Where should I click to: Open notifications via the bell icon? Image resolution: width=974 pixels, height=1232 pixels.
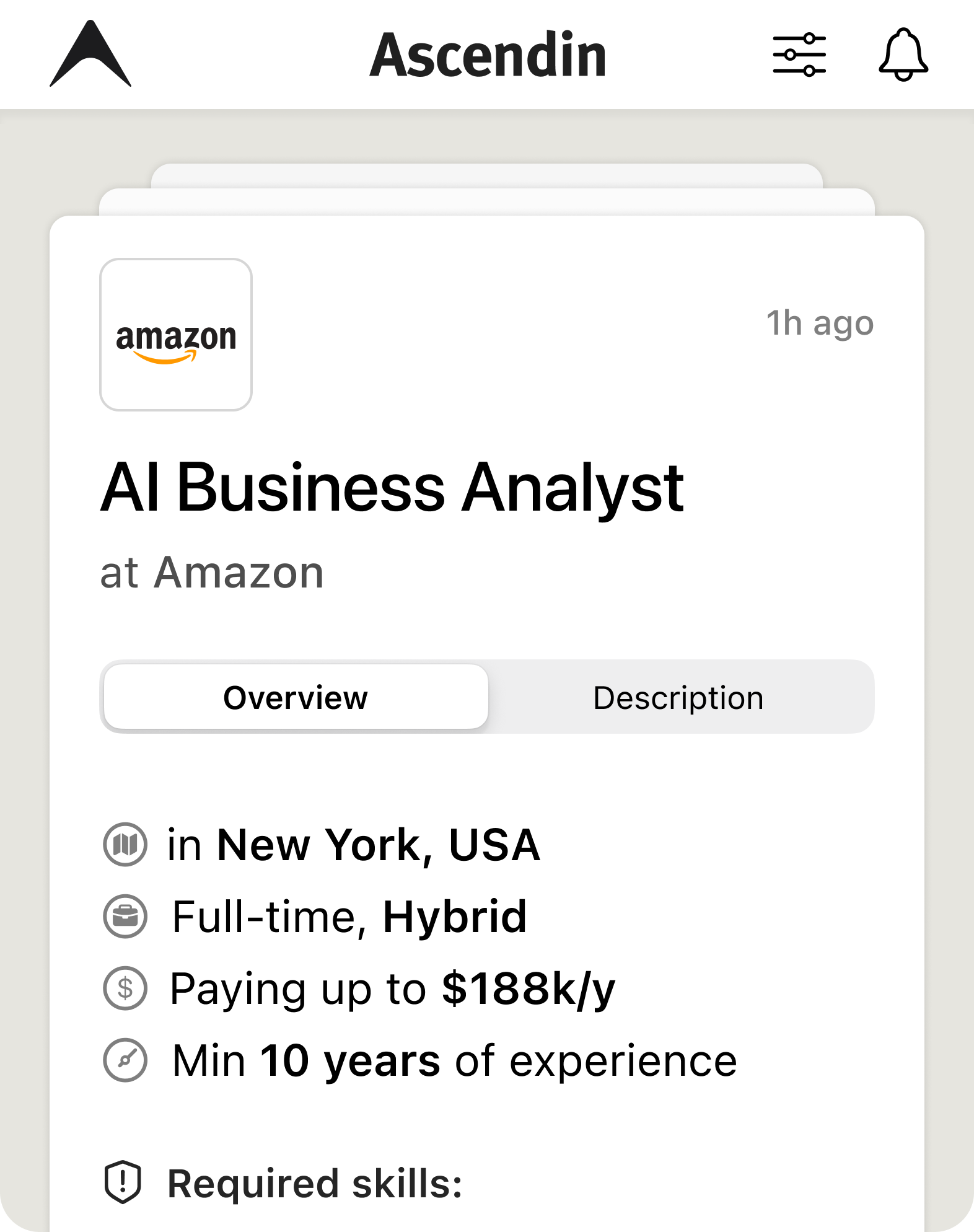tap(902, 56)
